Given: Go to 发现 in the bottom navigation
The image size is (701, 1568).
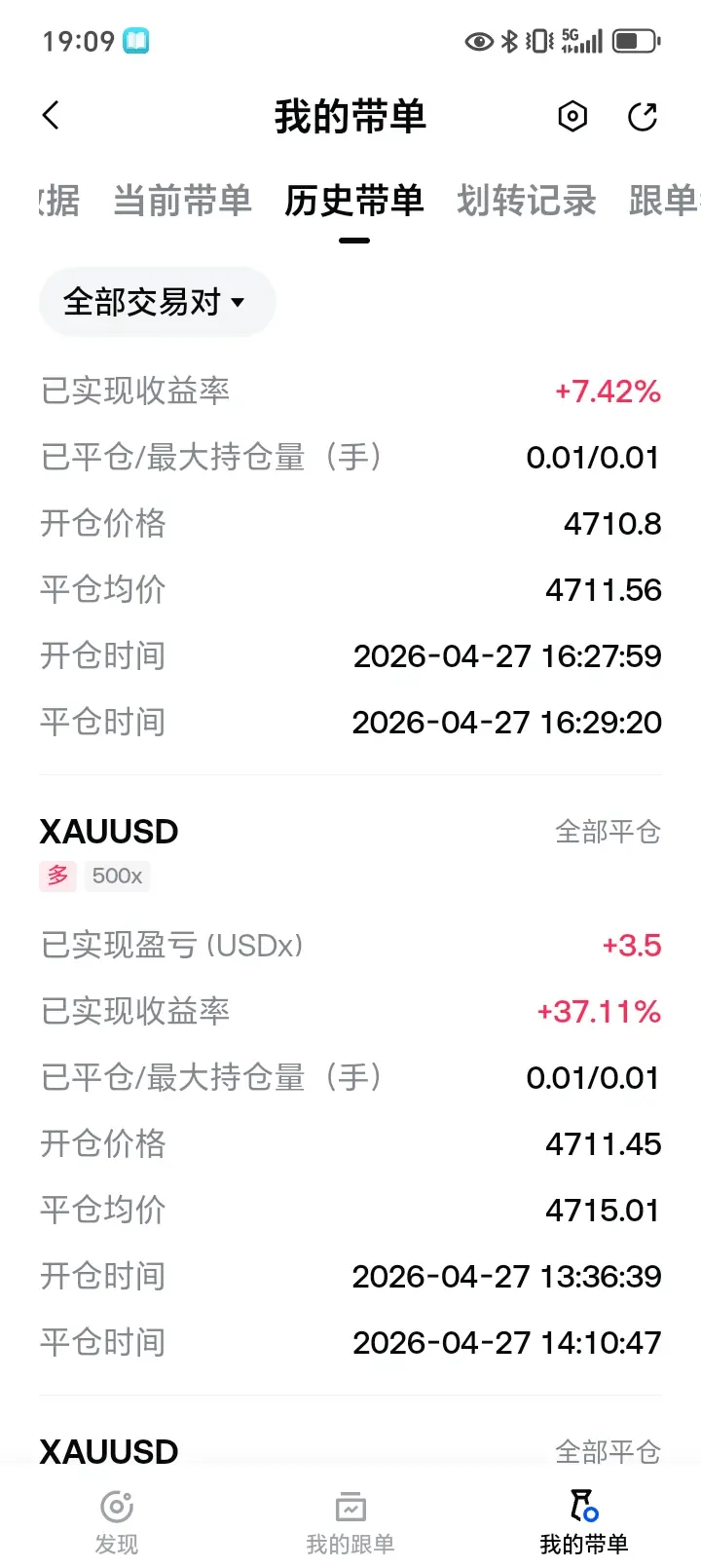Looking at the screenshot, I should pos(117,1523).
